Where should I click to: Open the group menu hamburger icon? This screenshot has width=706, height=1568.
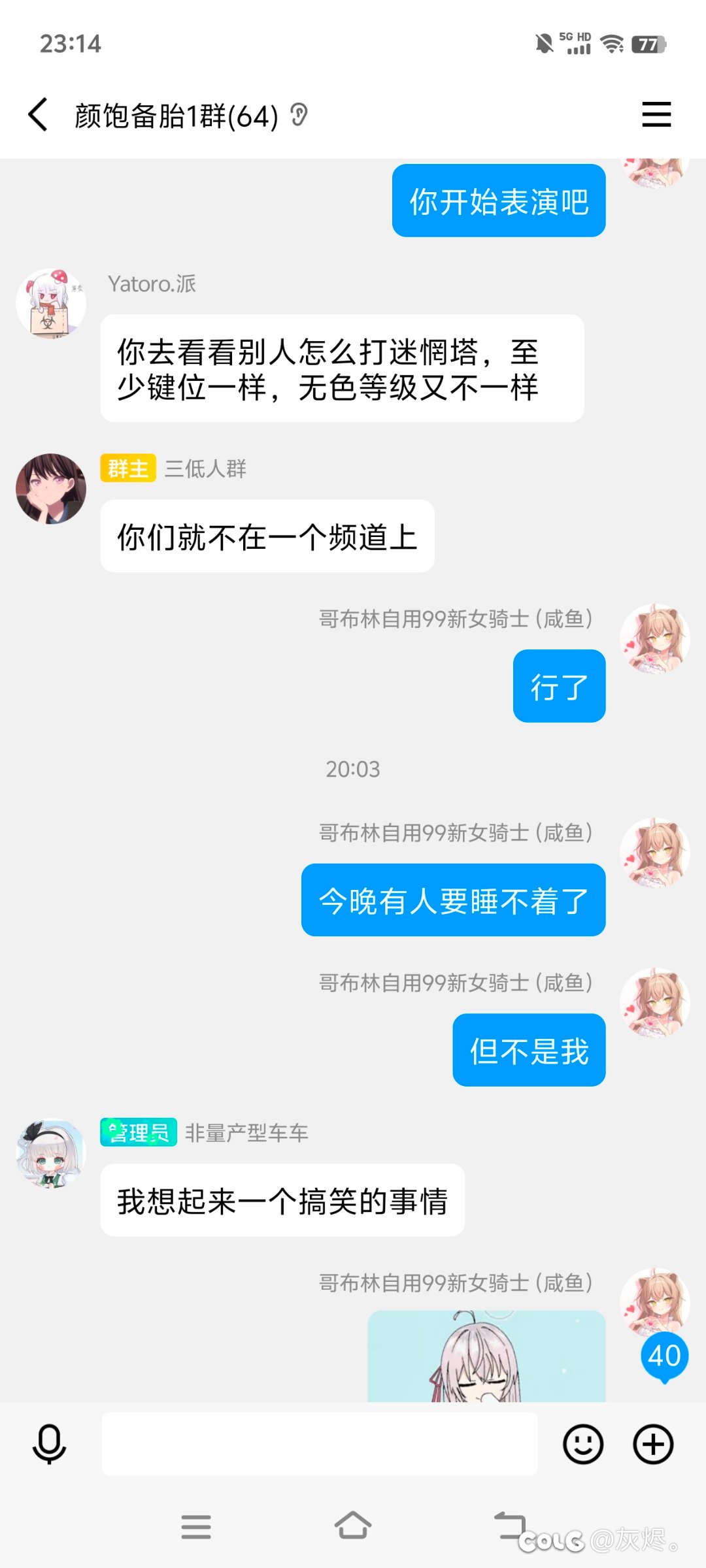656,115
